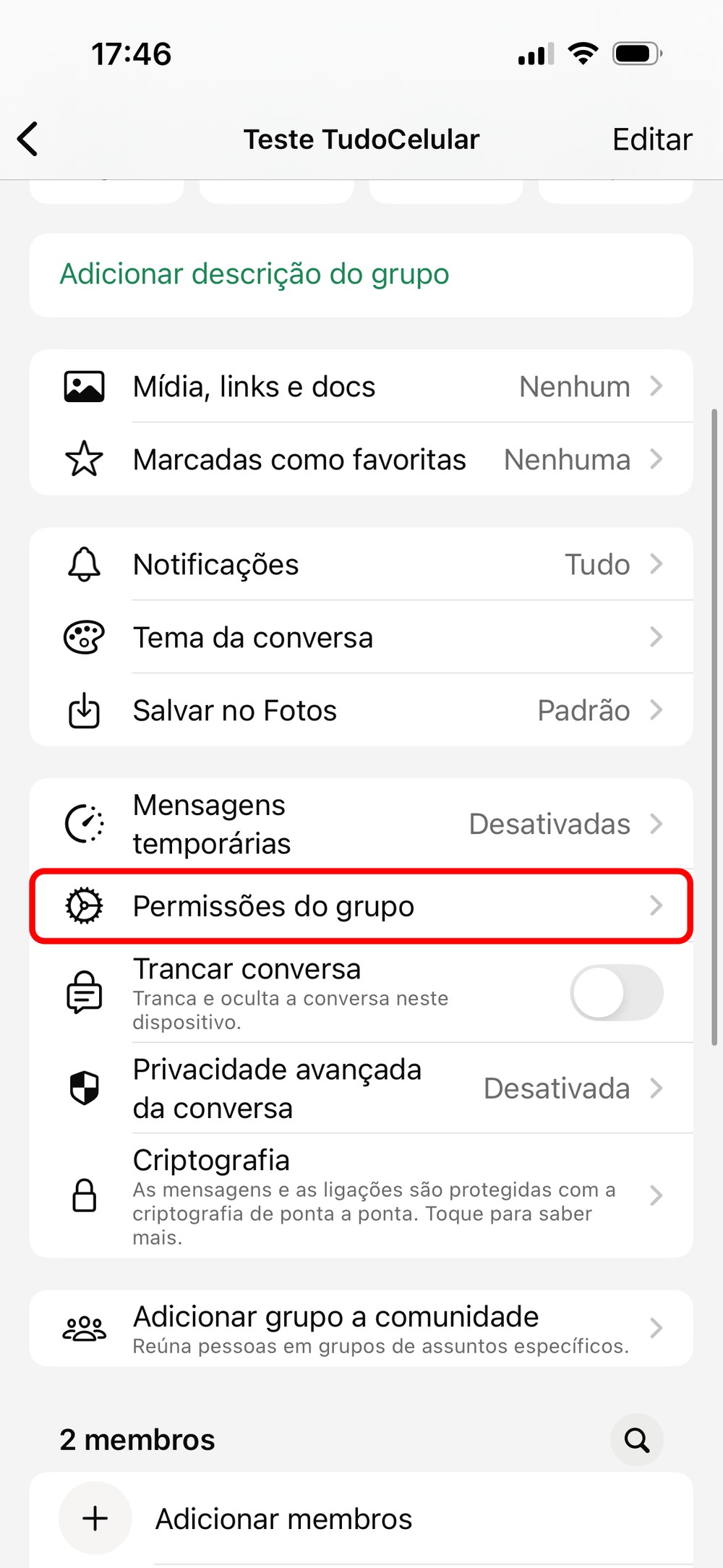Tap Editar in the header

tap(651, 140)
